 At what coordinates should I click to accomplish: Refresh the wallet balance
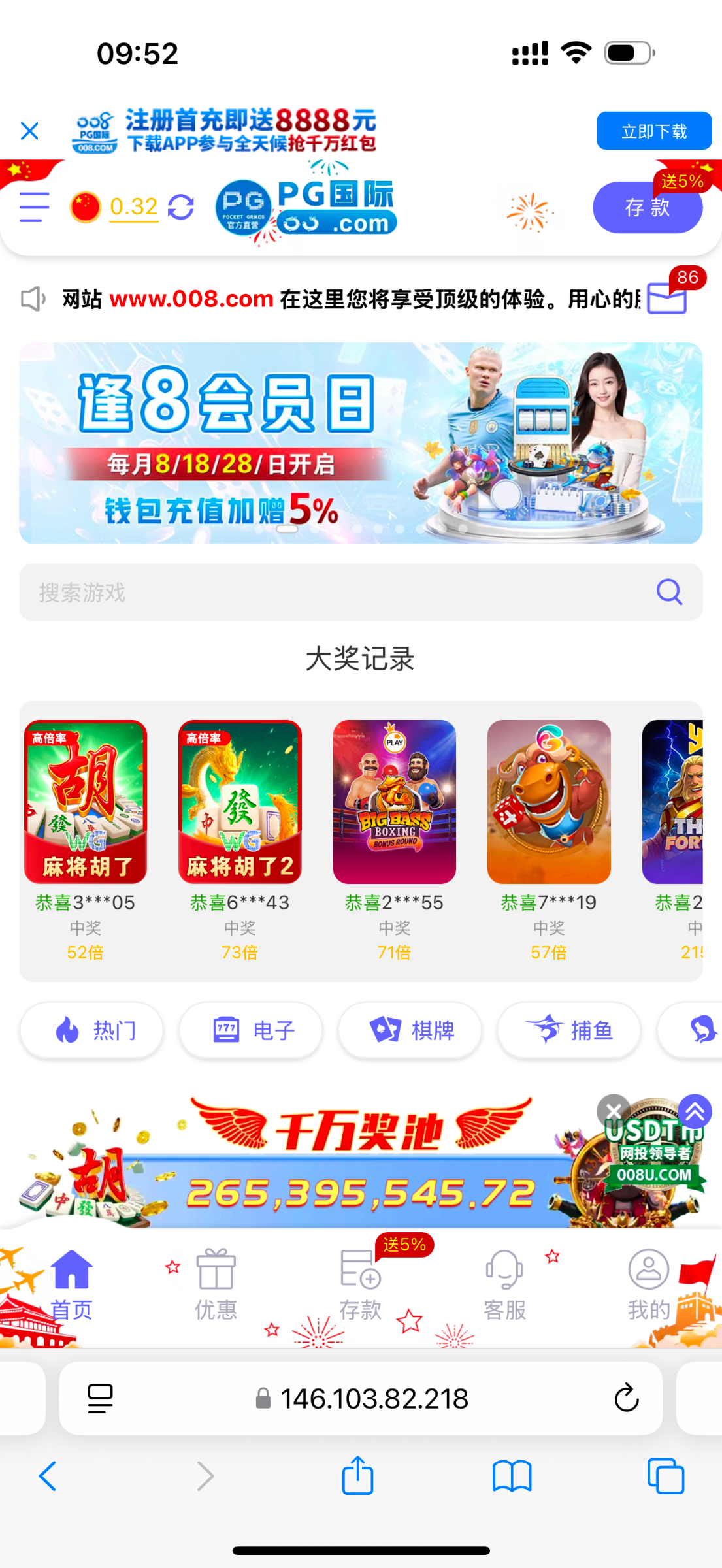tap(182, 206)
